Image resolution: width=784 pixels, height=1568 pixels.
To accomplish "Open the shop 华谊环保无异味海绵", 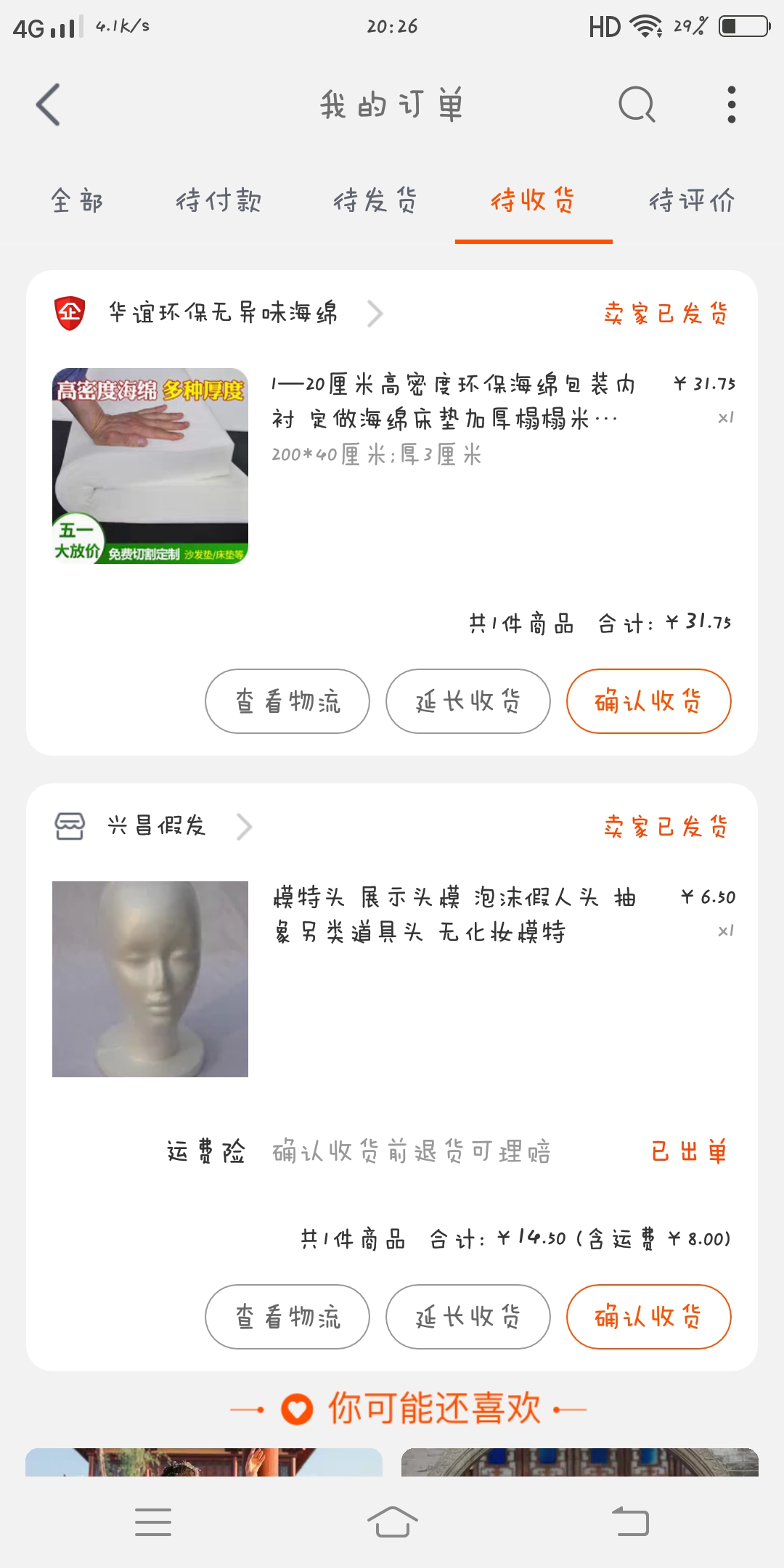I will click(223, 313).
